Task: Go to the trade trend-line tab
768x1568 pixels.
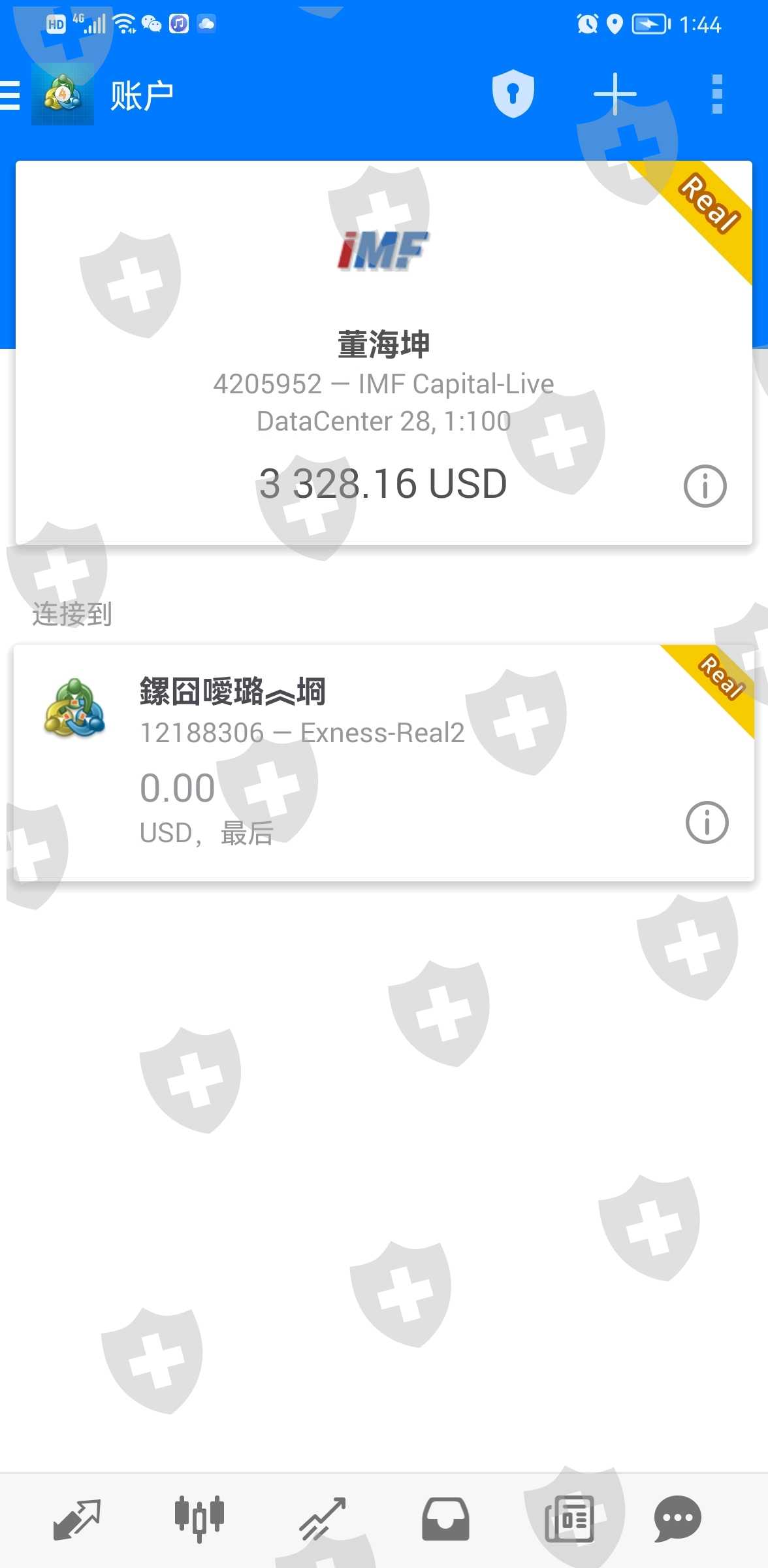Action: (x=322, y=1520)
